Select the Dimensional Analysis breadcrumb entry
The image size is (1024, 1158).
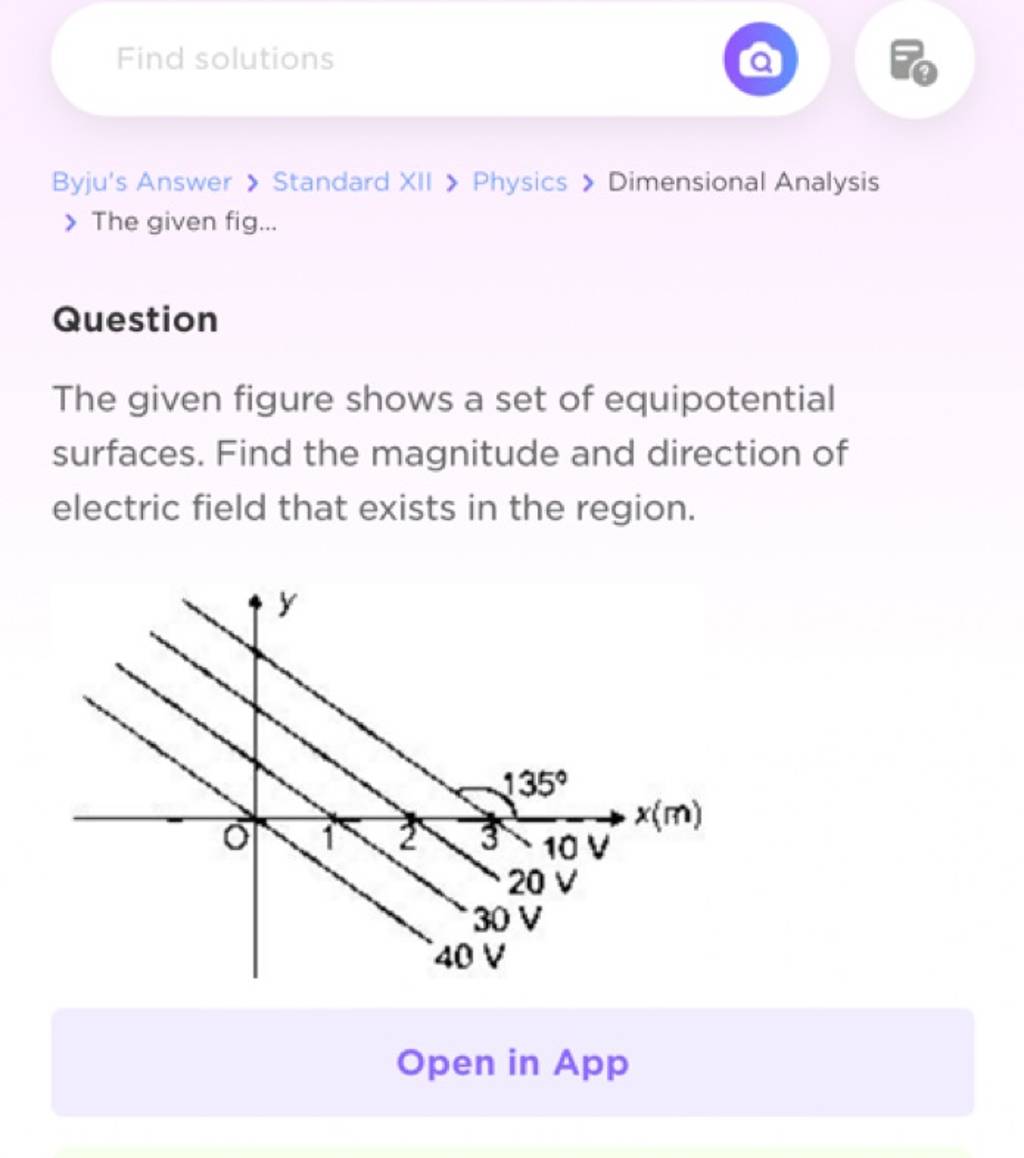coord(745,182)
